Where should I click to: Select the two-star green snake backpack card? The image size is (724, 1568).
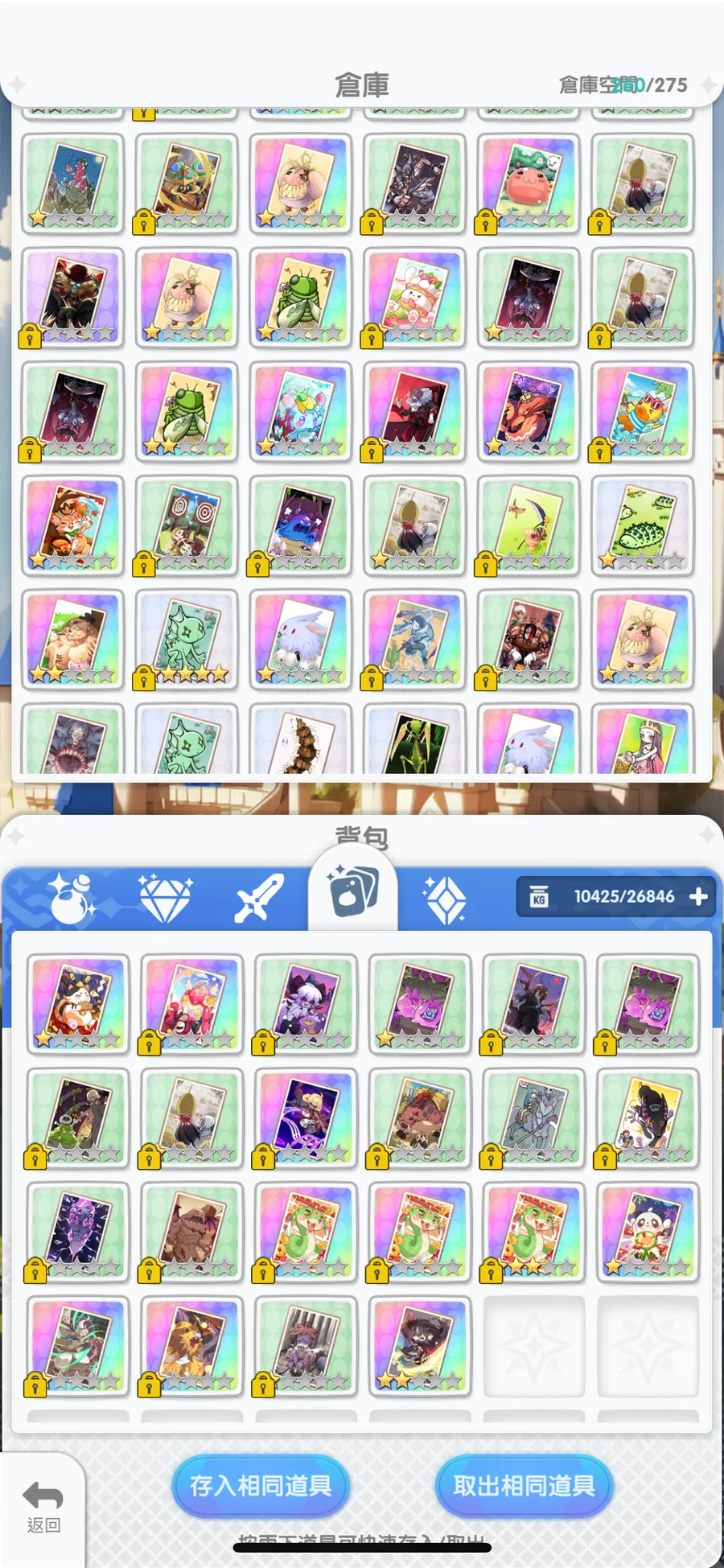point(533,1233)
